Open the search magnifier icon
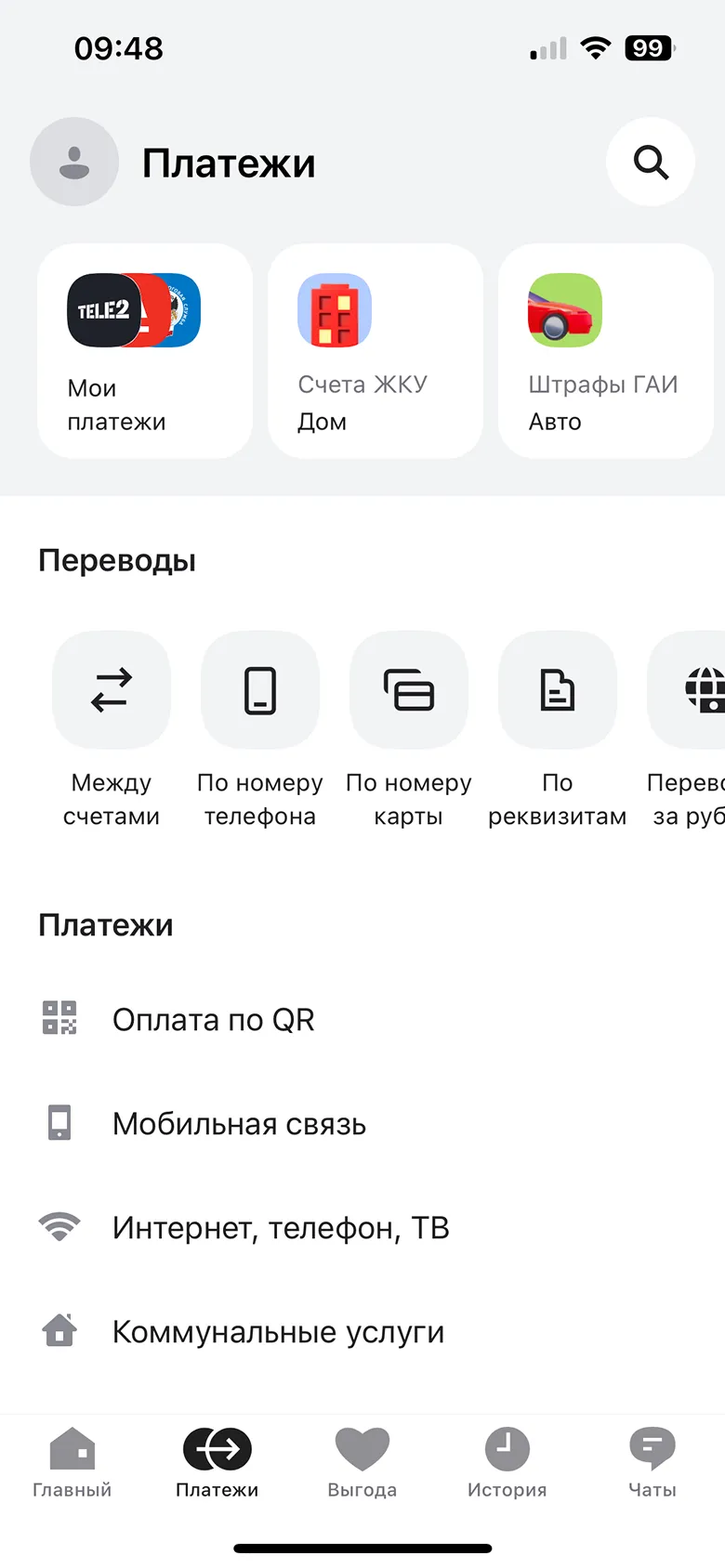The width and height of the screenshot is (725, 1568). click(651, 162)
